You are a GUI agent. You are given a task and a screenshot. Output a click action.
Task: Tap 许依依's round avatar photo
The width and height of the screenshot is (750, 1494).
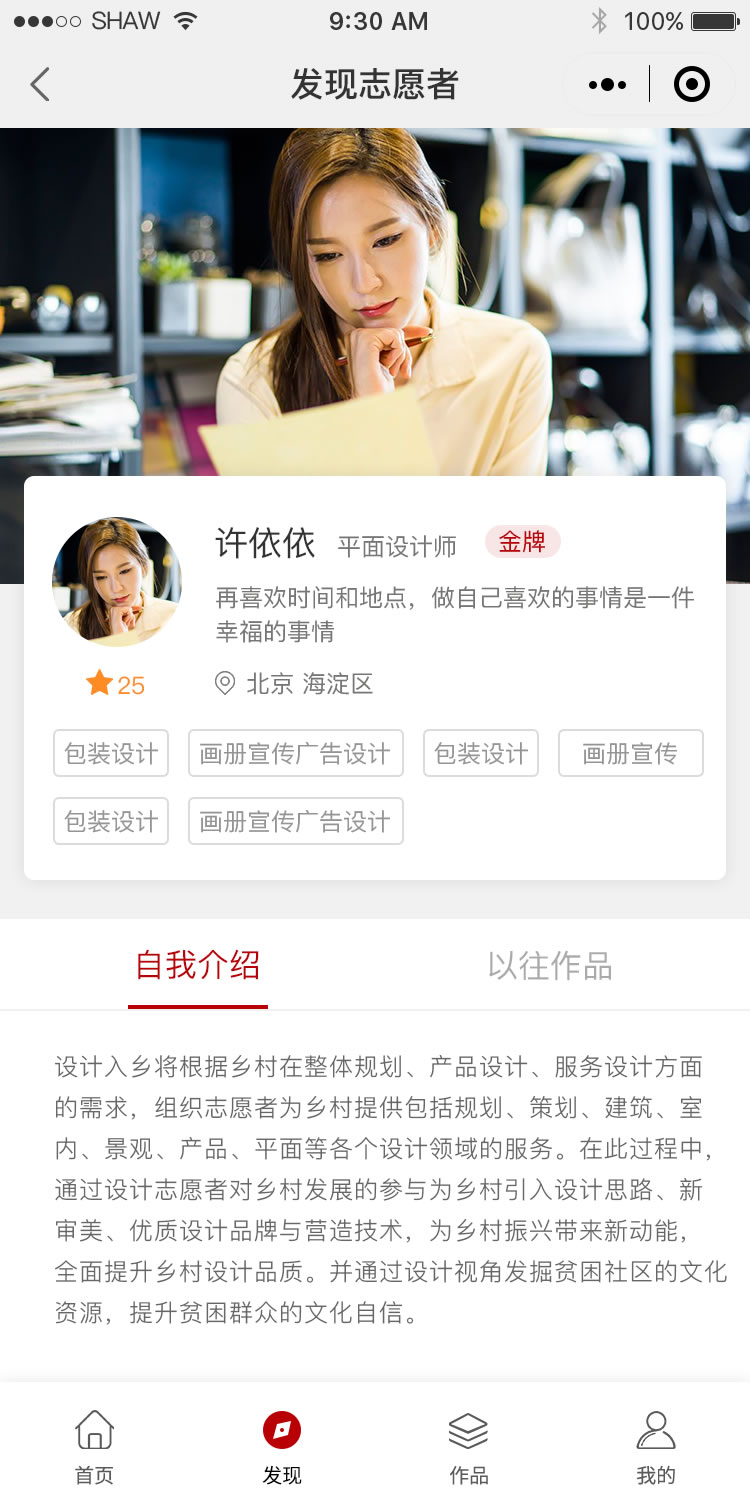pos(117,581)
